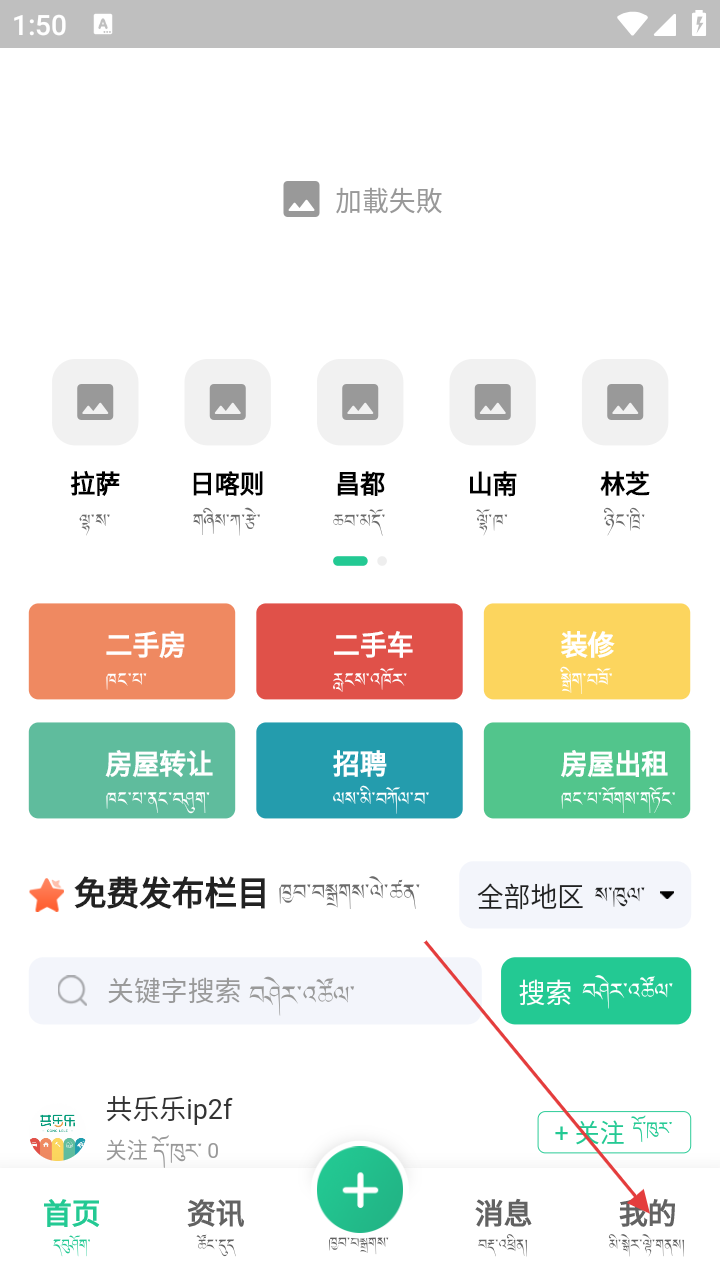Tap the green 搜索 button
This screenshot has height=1280, width=720.
tap(595, 991)
